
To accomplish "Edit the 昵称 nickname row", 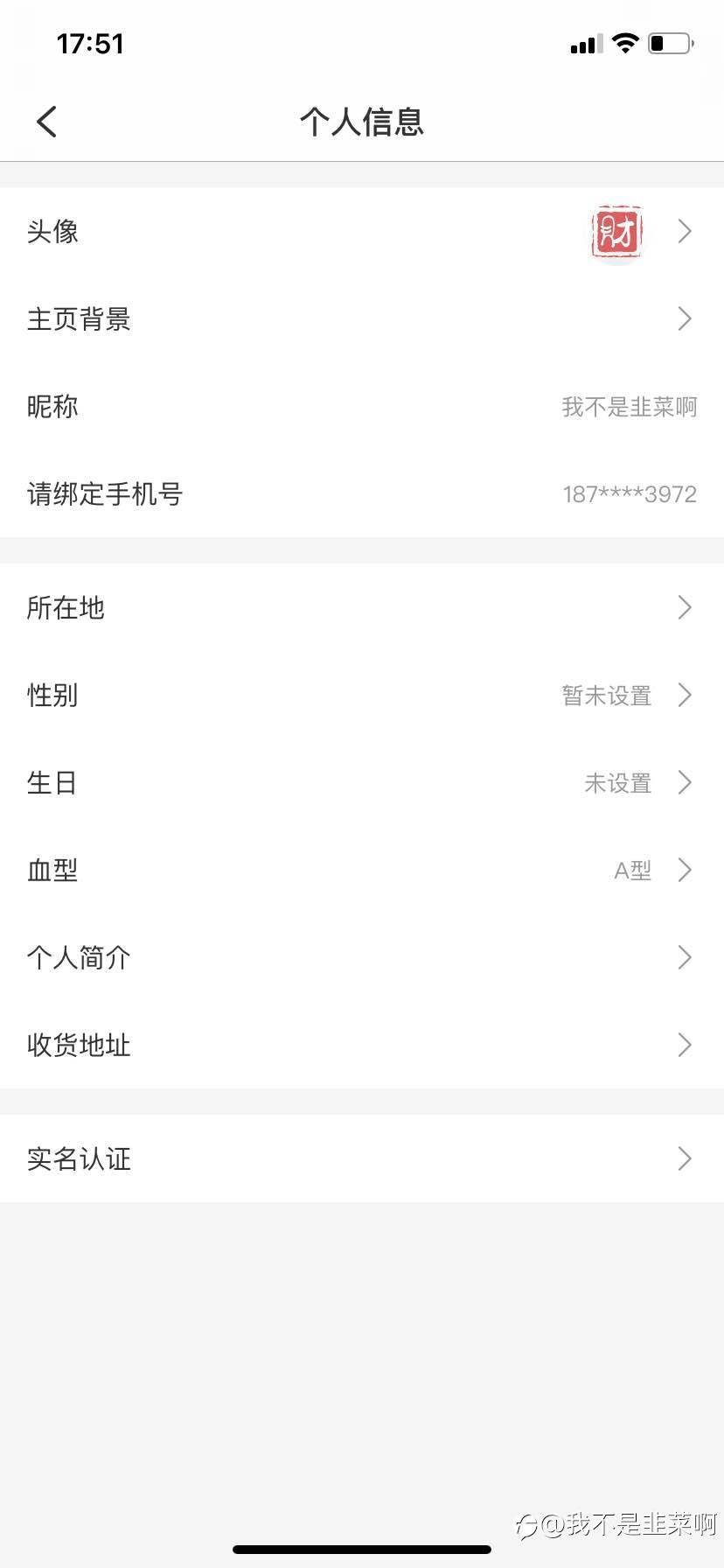I will point(362,406).
